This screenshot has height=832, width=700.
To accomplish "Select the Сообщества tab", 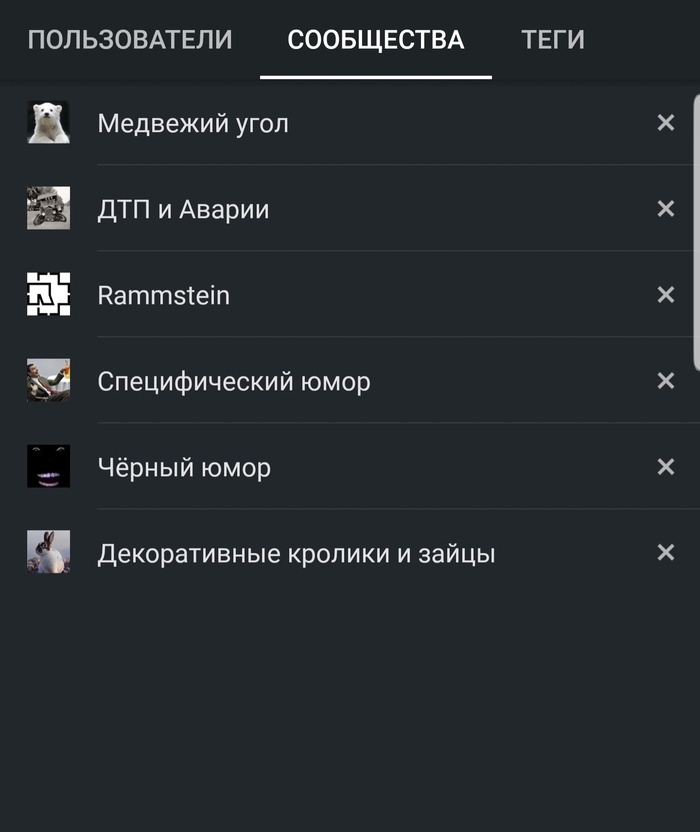I will (x=375, y=40).
